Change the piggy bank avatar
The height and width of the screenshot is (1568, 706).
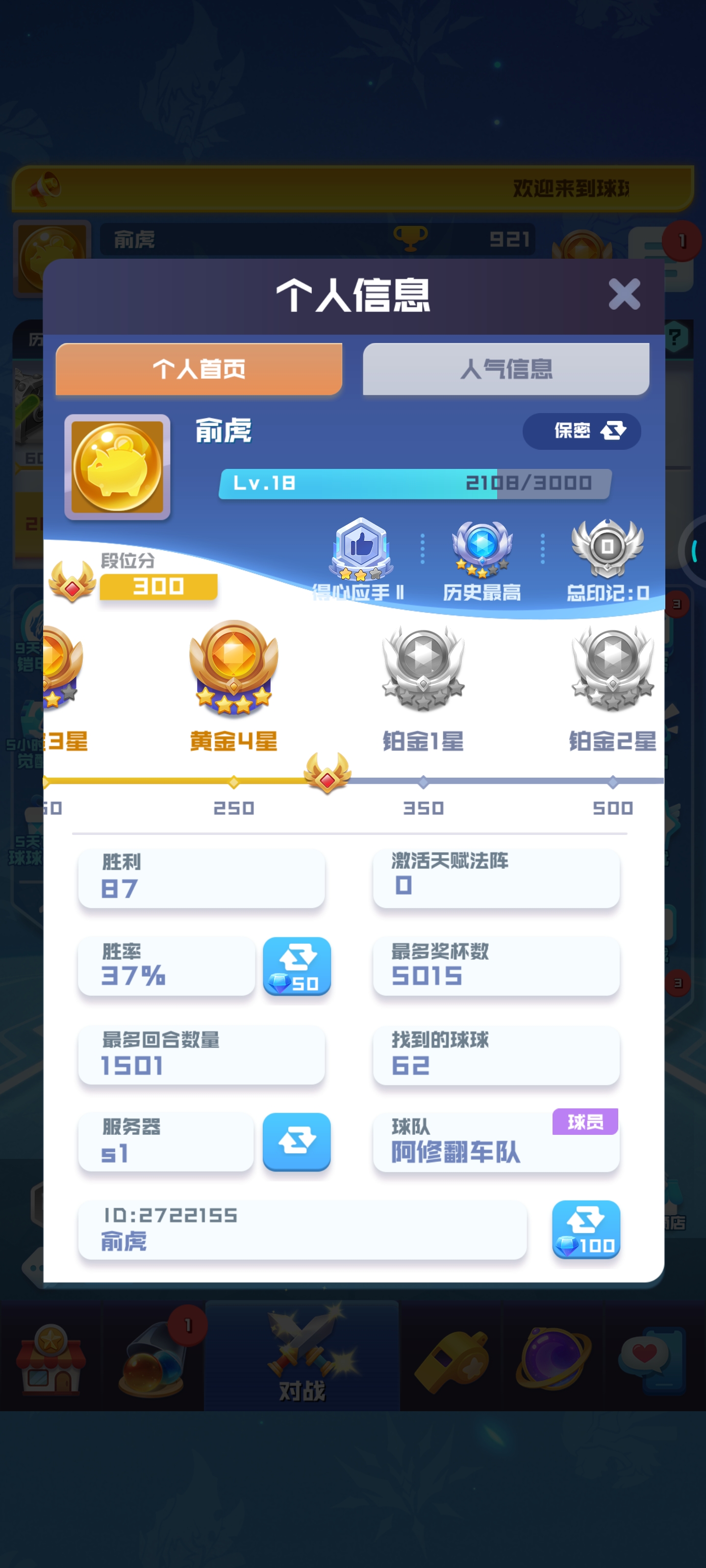[x=117, y=467]
